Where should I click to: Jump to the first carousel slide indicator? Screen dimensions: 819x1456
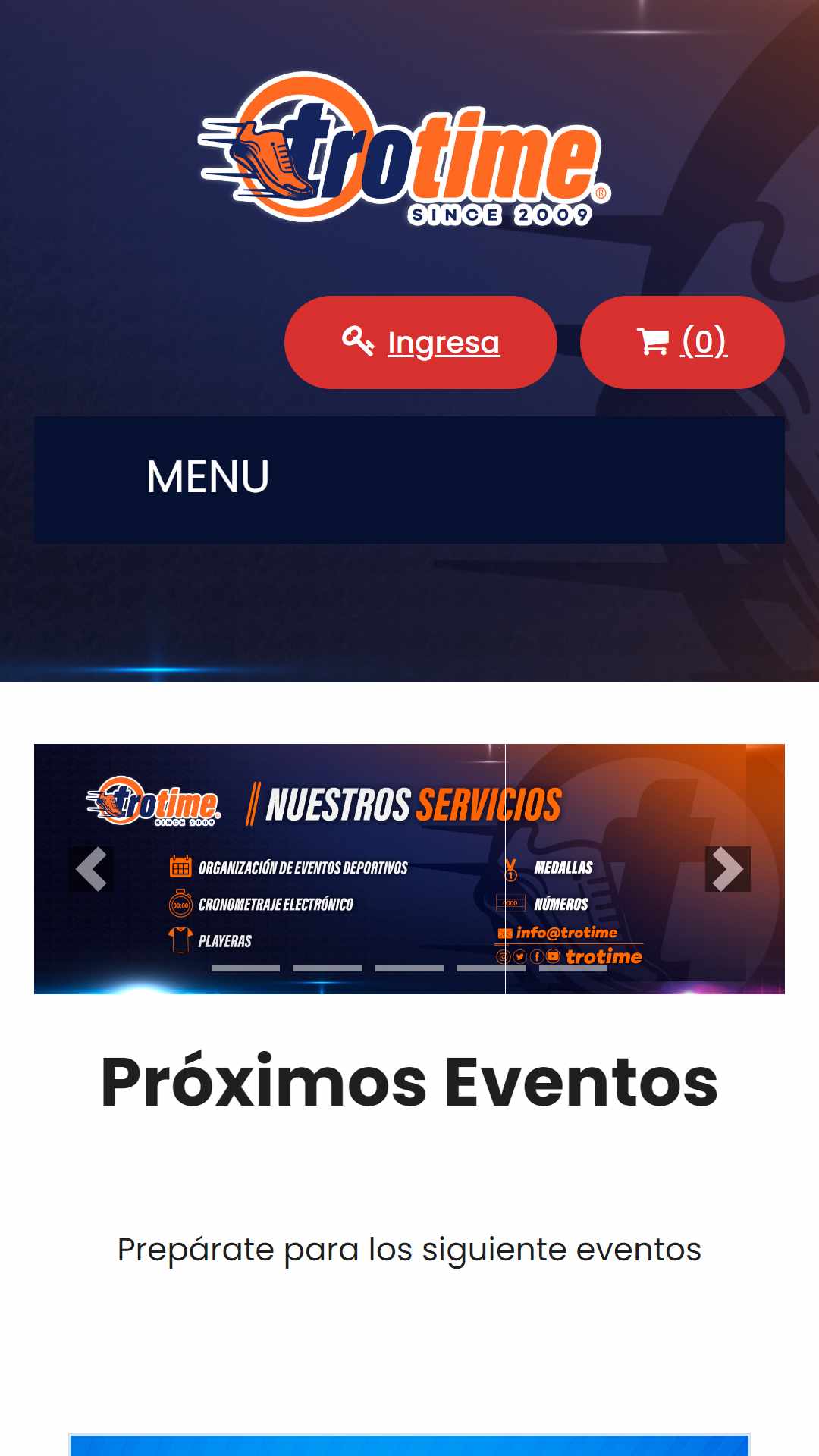coord(246,968)
